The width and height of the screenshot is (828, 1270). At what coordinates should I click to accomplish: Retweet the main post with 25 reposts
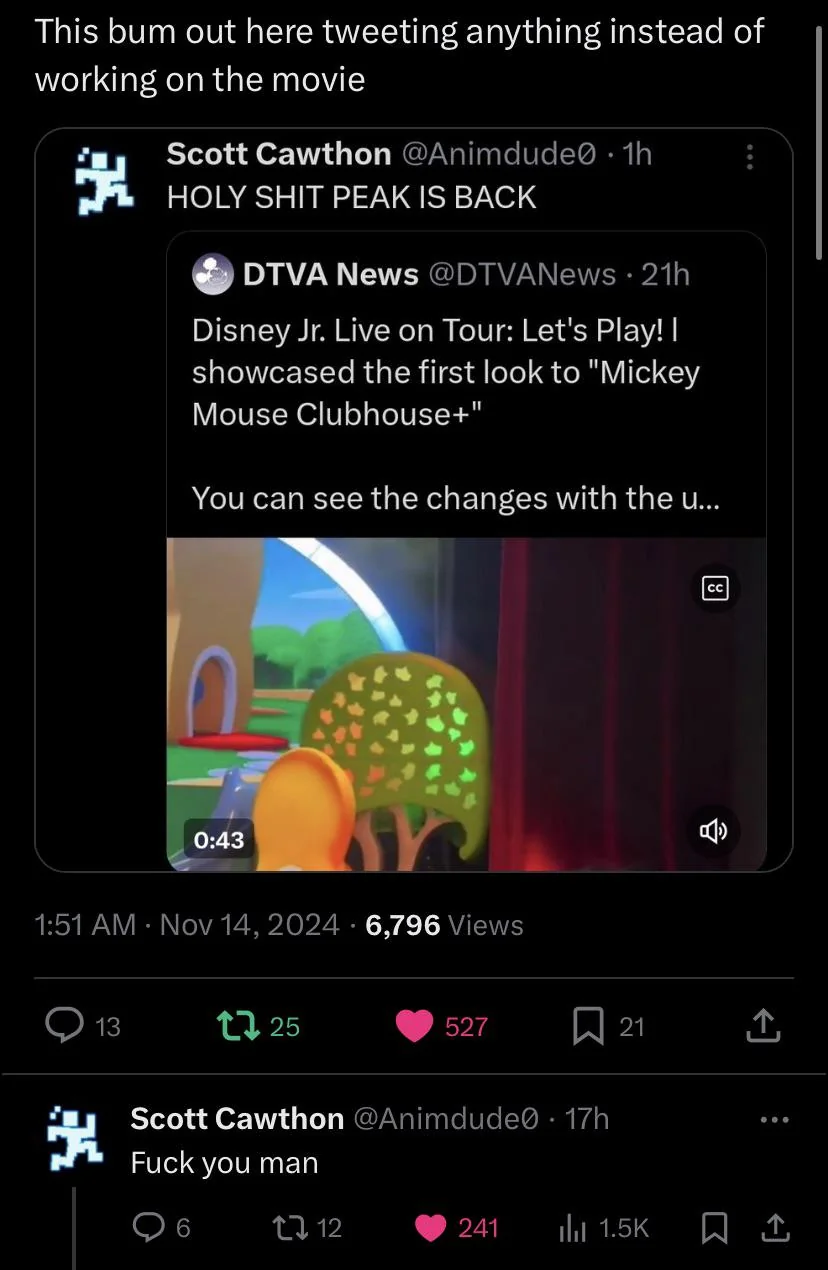coord(235,1025)
